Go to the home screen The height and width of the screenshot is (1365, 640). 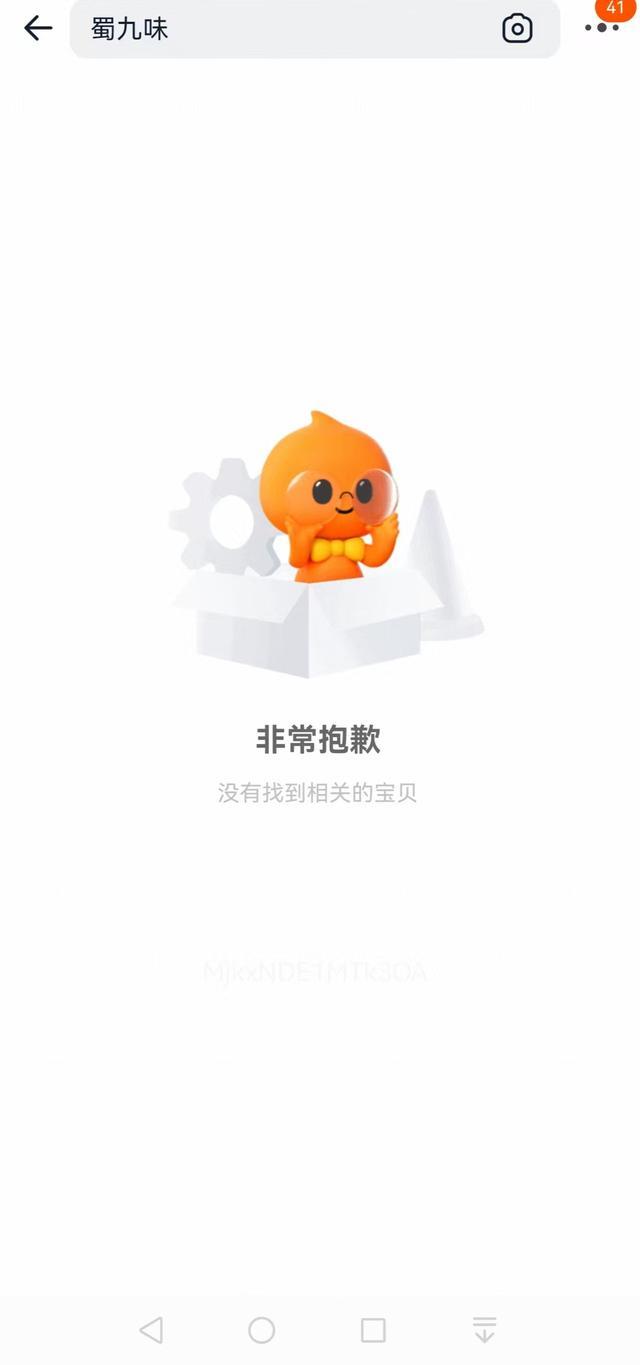262,1330
